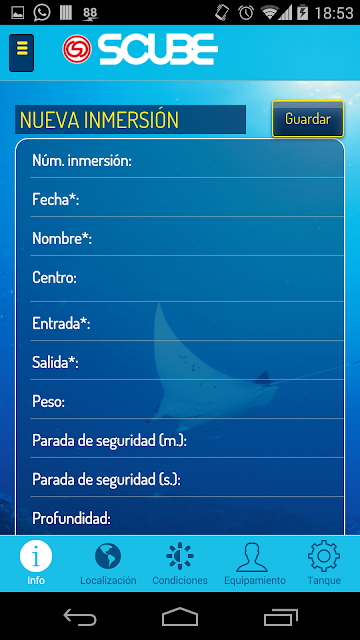The image size is (360, 640).
Task: Tap the Núm. inmersión field
Action: [x=187, y=160]
